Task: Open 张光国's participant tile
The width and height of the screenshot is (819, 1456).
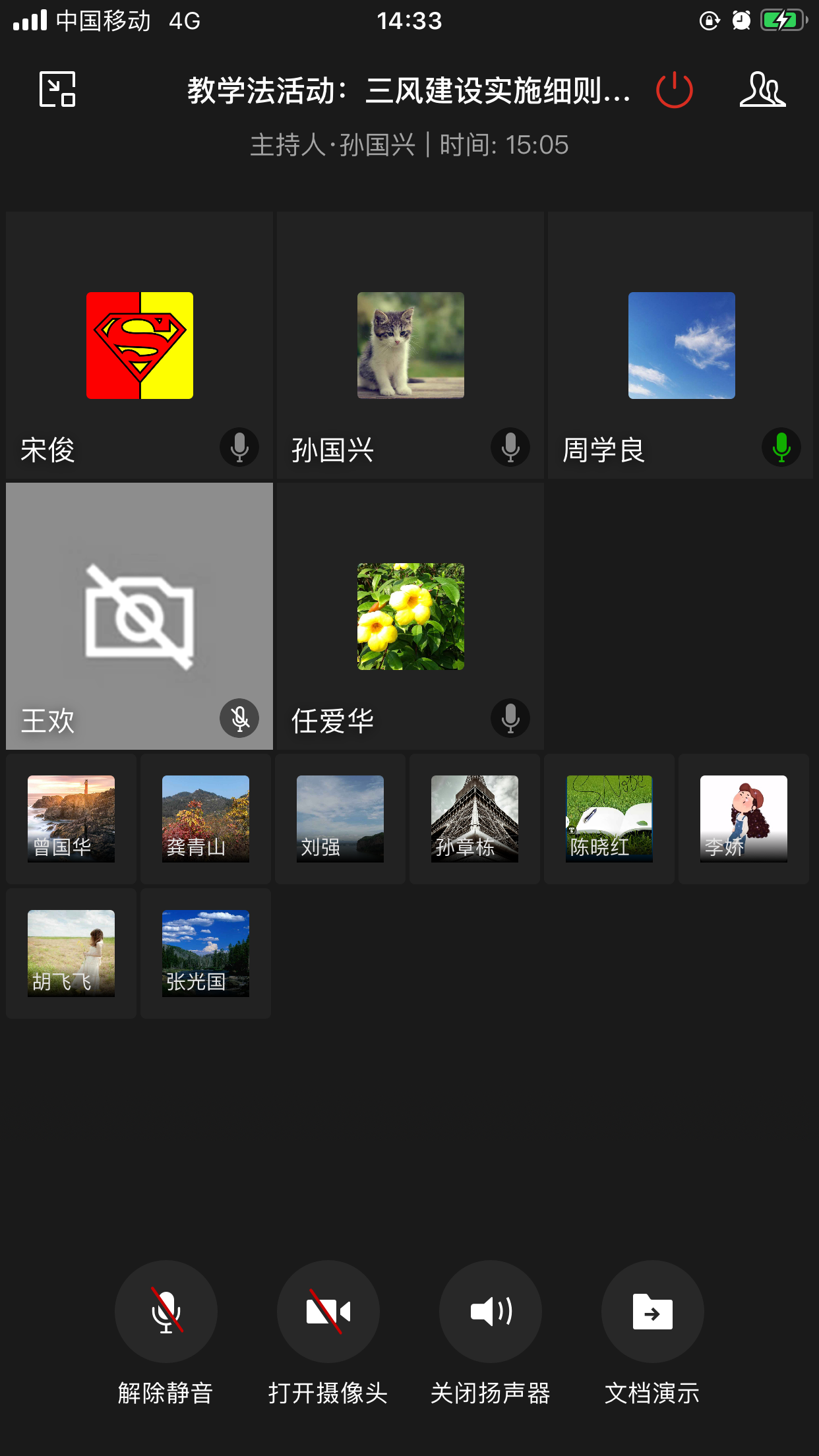Action: (x=206, y=954)
